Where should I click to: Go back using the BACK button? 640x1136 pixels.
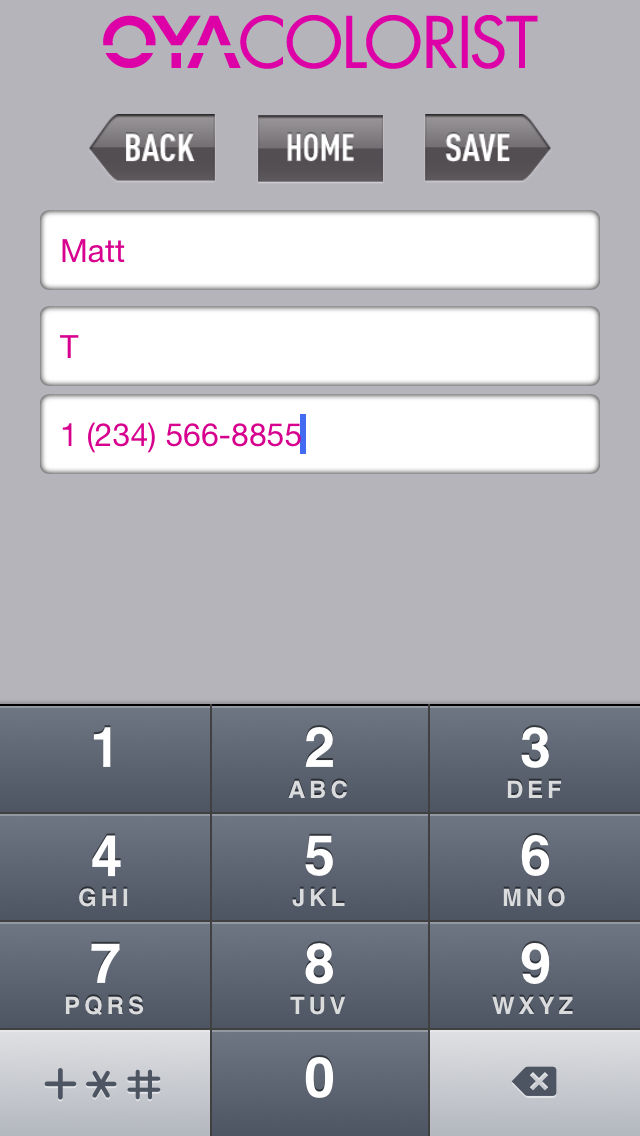pos(153,148)
